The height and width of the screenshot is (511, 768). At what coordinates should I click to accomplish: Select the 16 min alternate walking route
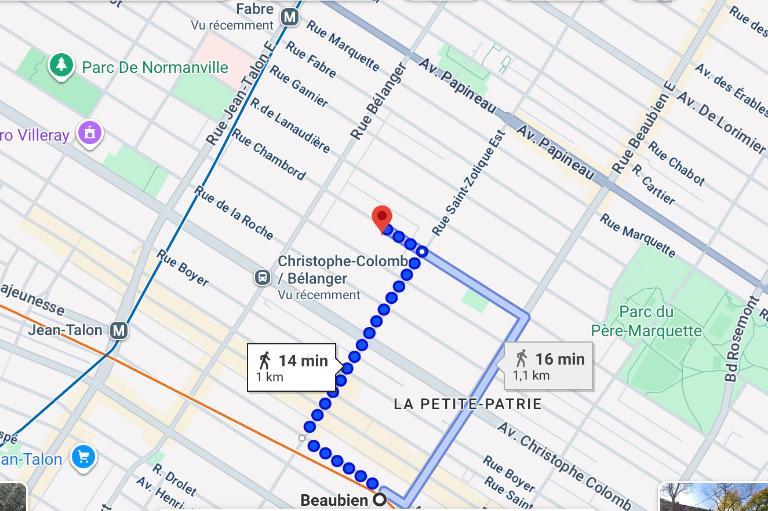point(549,366)
